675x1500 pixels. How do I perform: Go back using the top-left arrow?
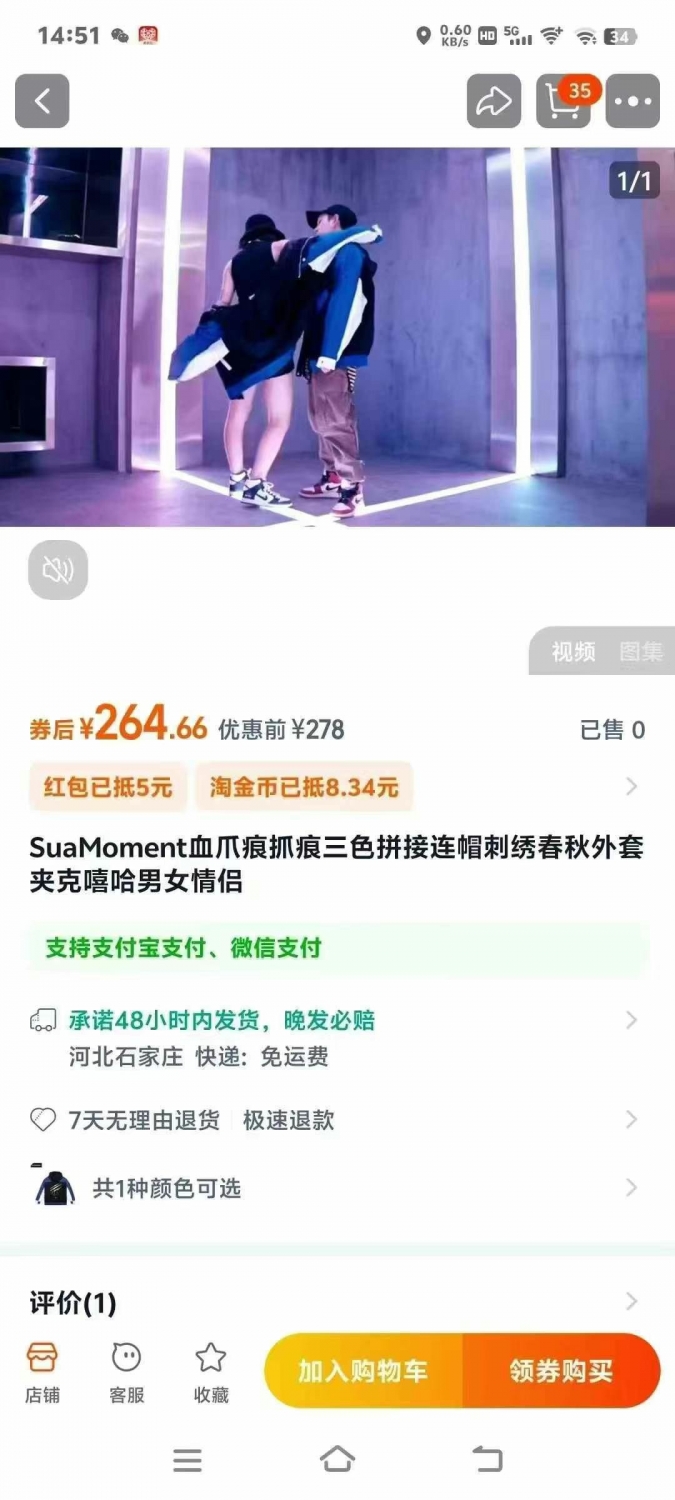(42, 101)
